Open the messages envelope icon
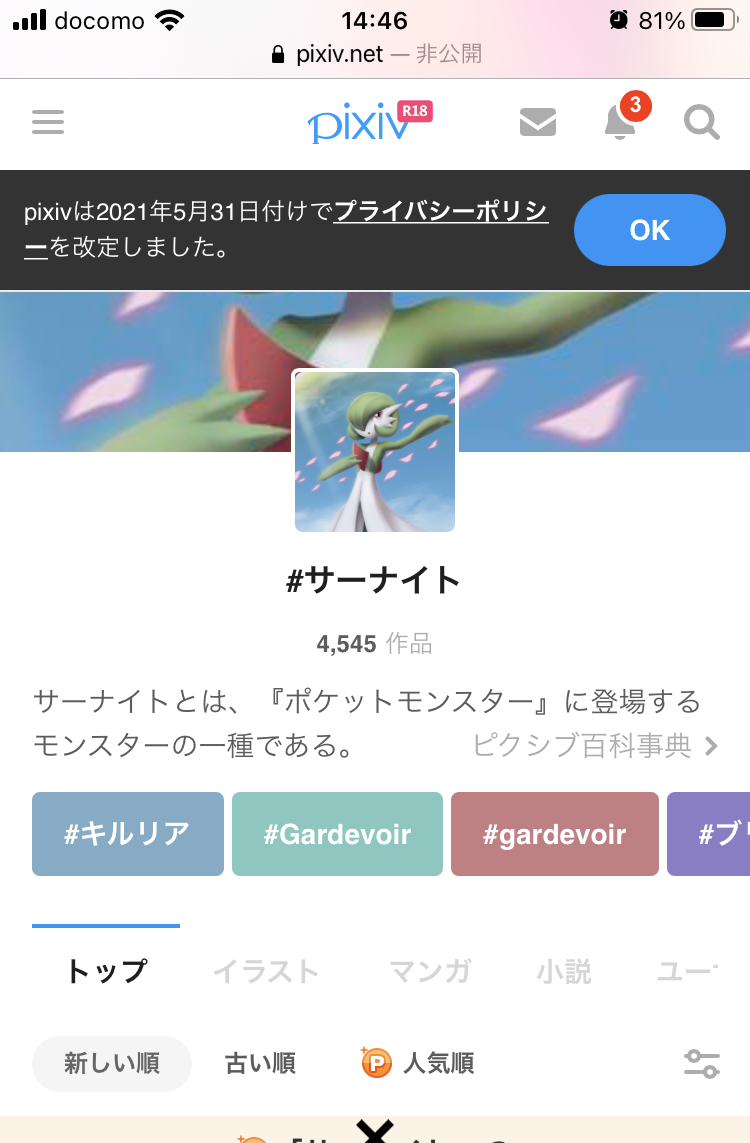 click(538, 123)
